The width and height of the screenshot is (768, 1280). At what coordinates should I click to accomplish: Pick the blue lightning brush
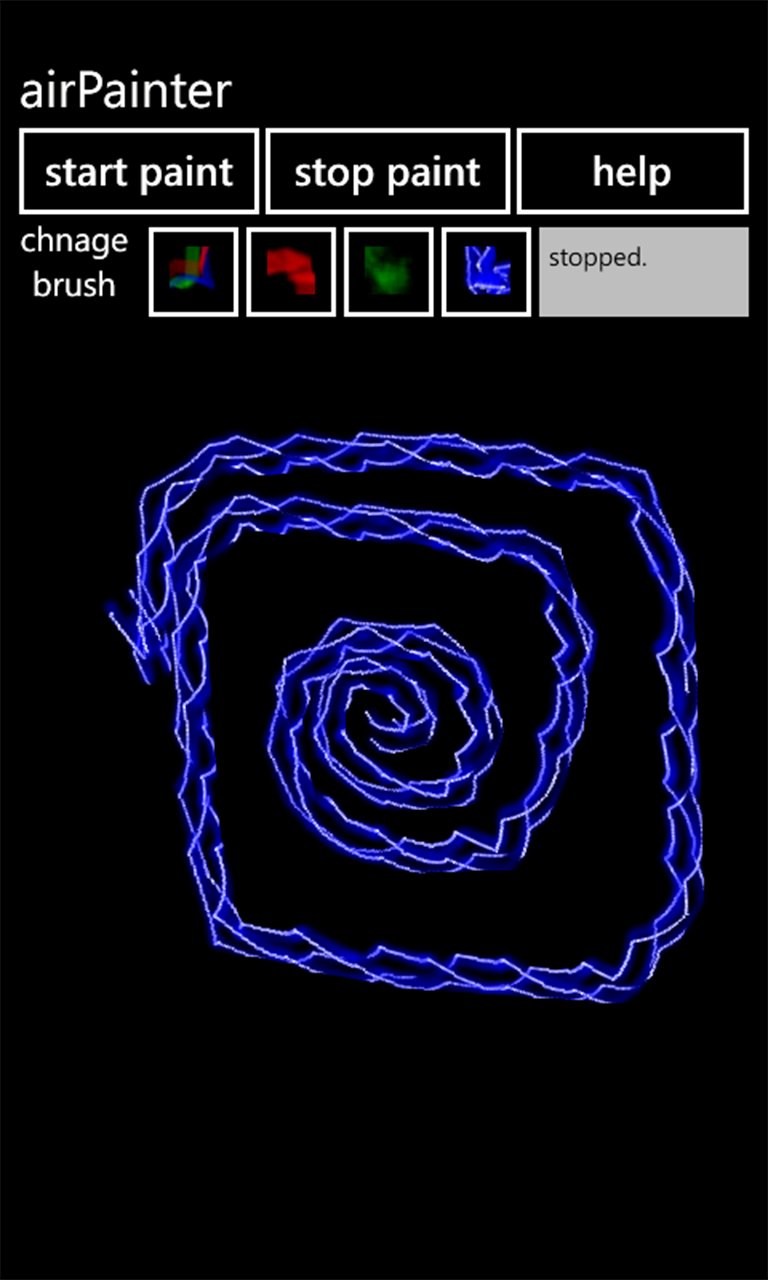(x=486, y=272)
